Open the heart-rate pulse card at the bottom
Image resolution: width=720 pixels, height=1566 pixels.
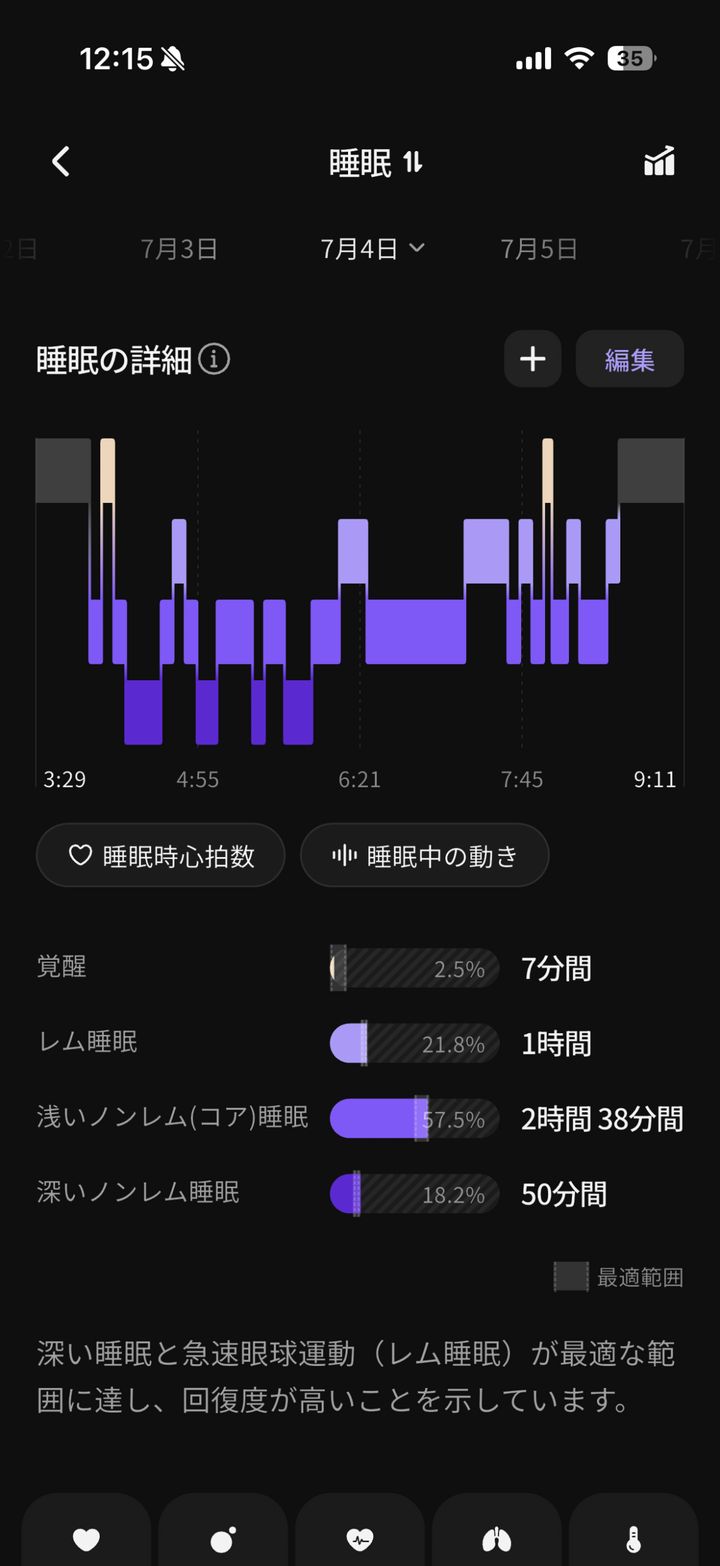pos(360,1530)
